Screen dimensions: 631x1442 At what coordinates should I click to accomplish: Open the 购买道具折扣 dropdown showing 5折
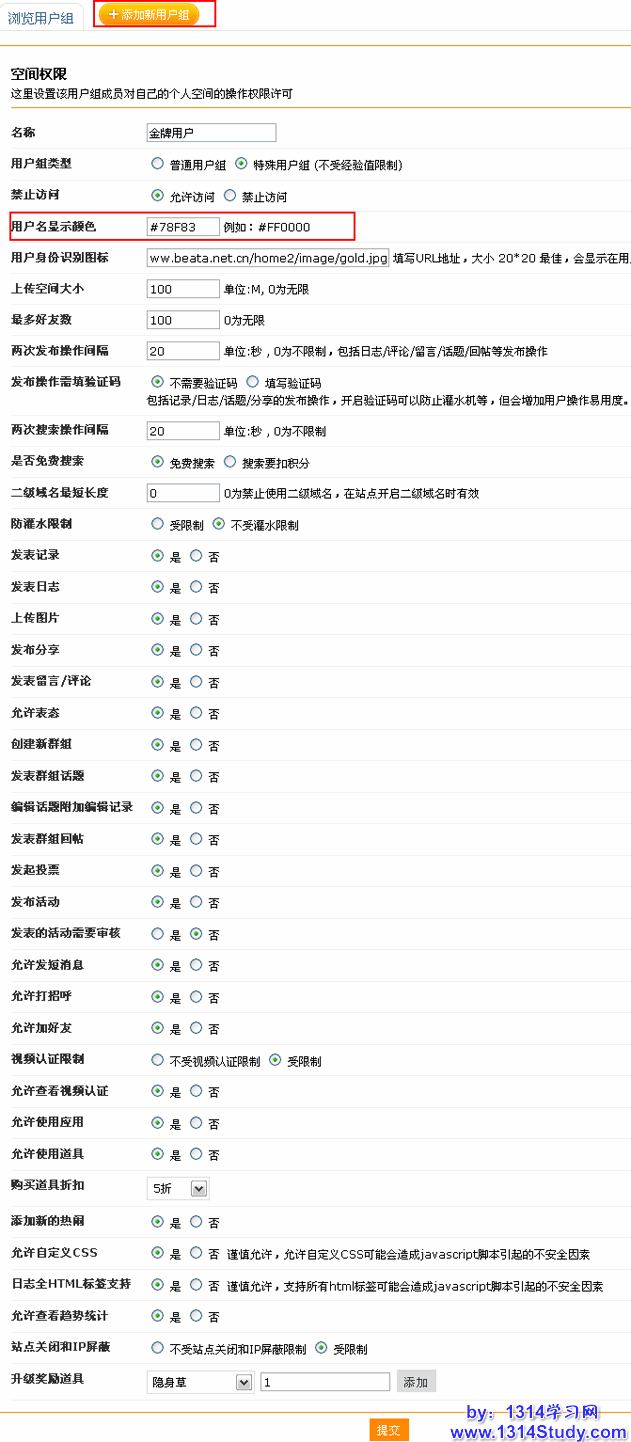[178, 1189]
